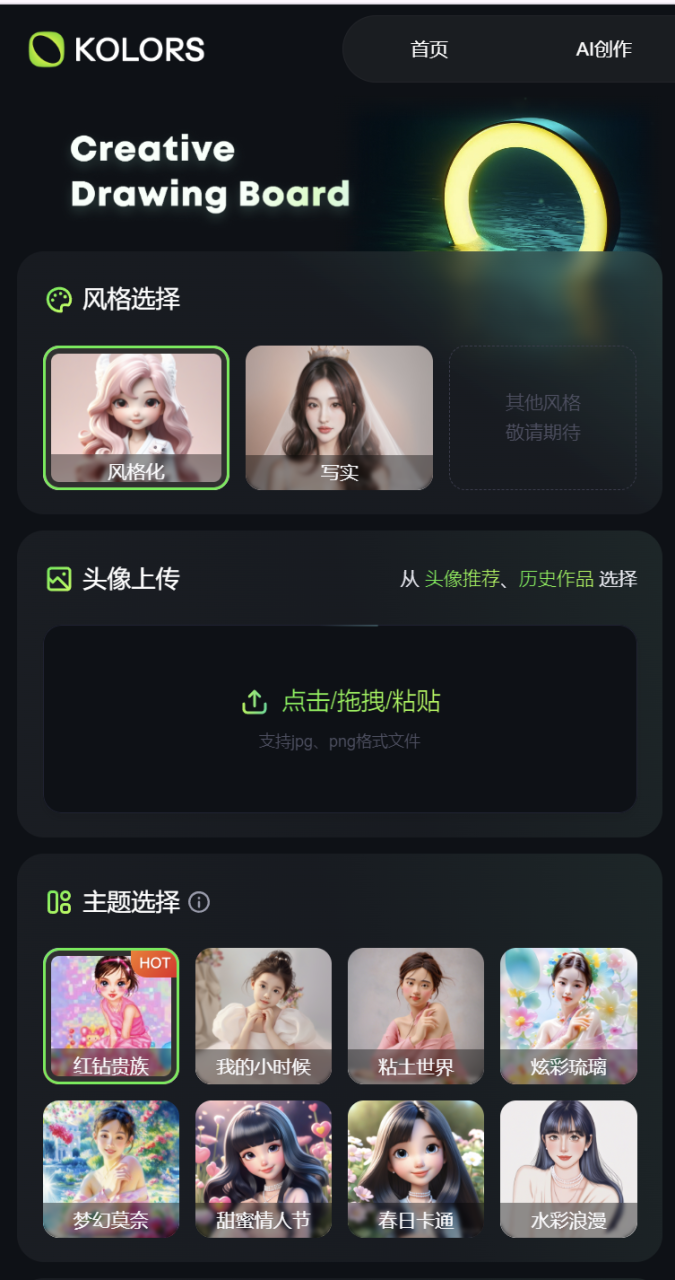Pick the 水彩浪漫 theme
Image resolution: width=675 pixels, height=1280 pixels.
pos(568,1168)
